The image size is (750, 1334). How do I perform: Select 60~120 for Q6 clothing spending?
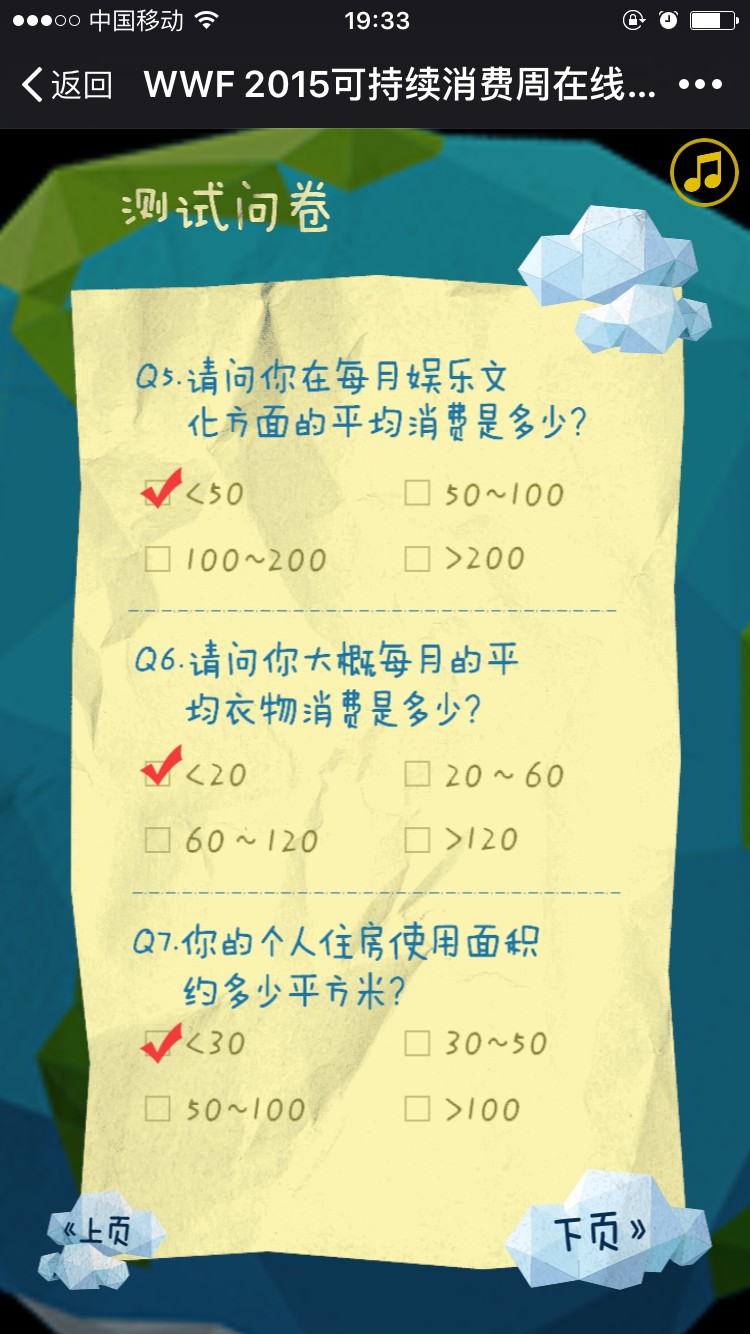(158, 840)
